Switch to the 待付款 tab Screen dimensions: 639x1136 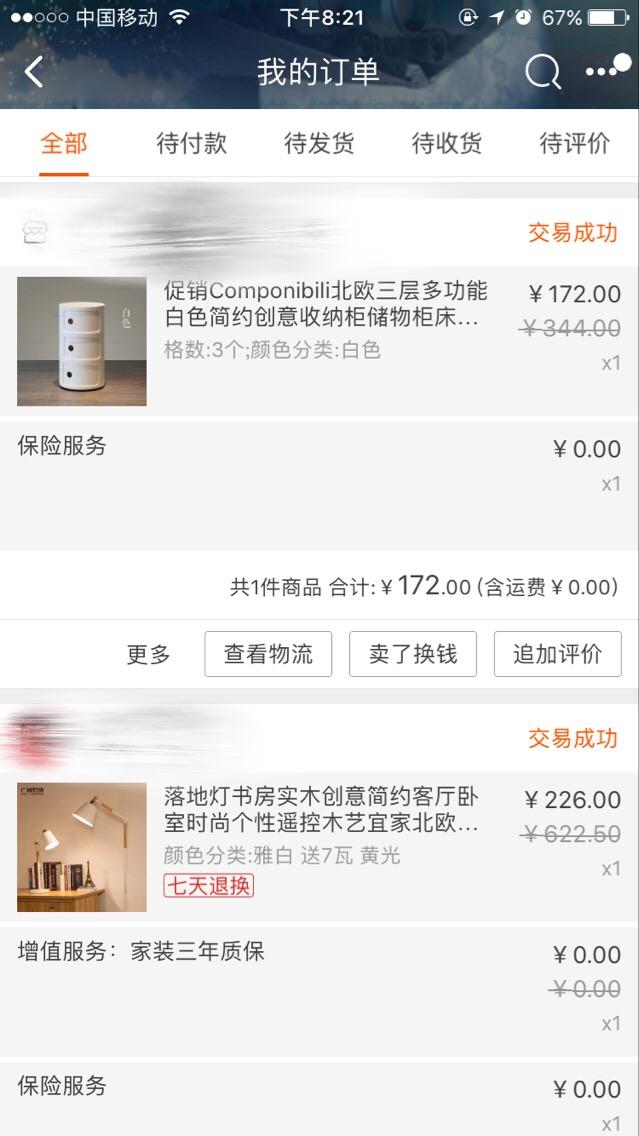click(192, 144)
